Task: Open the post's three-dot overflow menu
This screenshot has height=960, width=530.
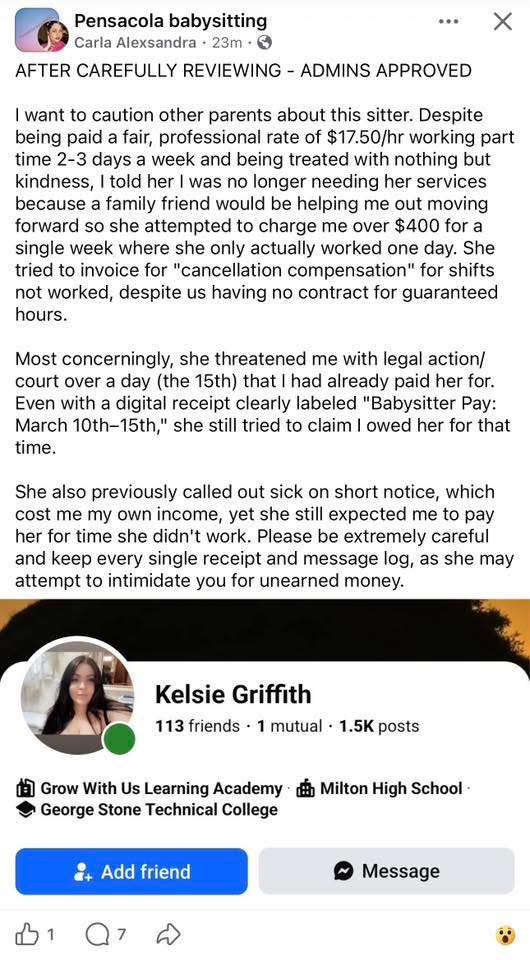Action: pos(449,21)
